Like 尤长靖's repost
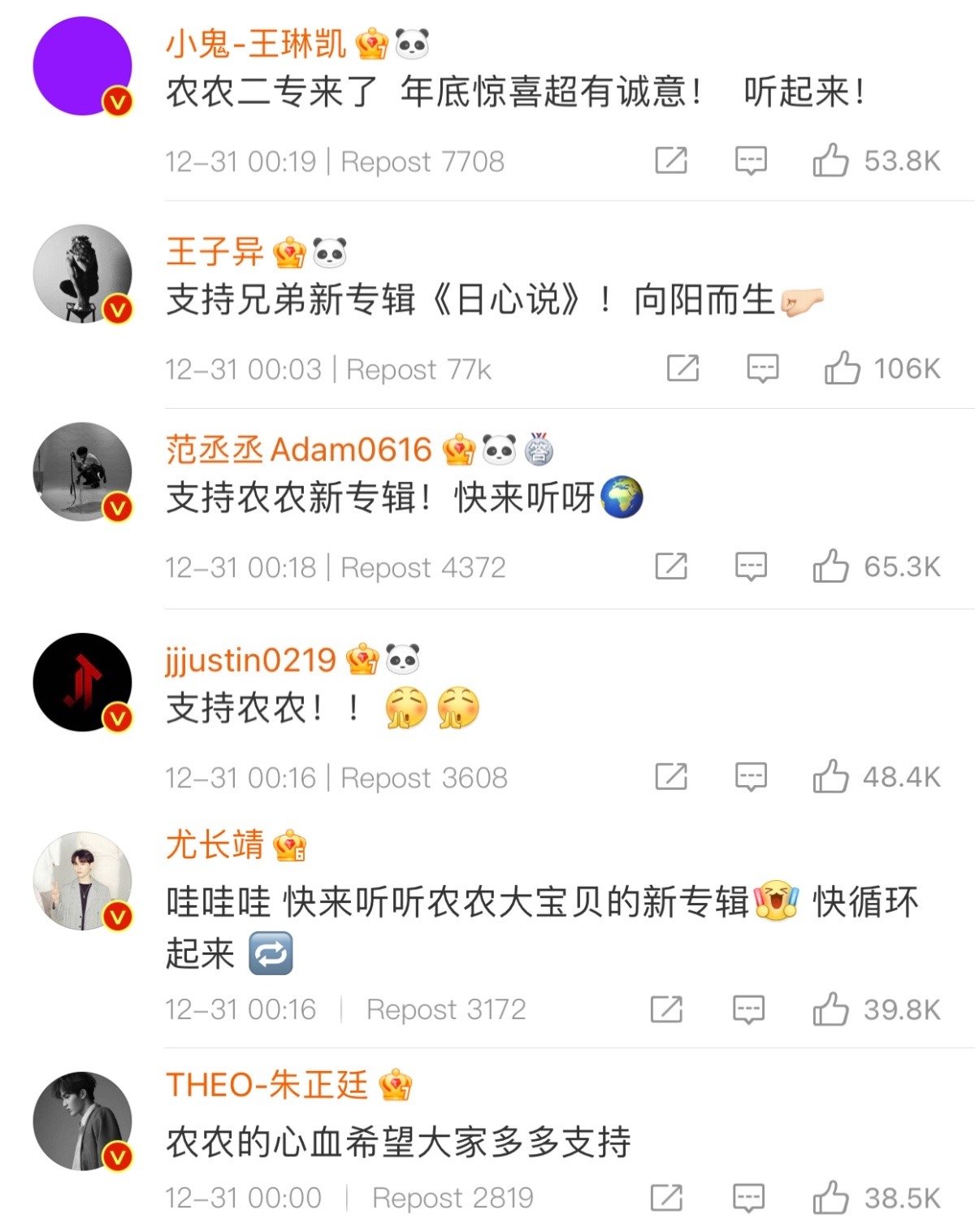This screenshot has width=975, height=1232. pyautogui.click(x=830, y=1009)
